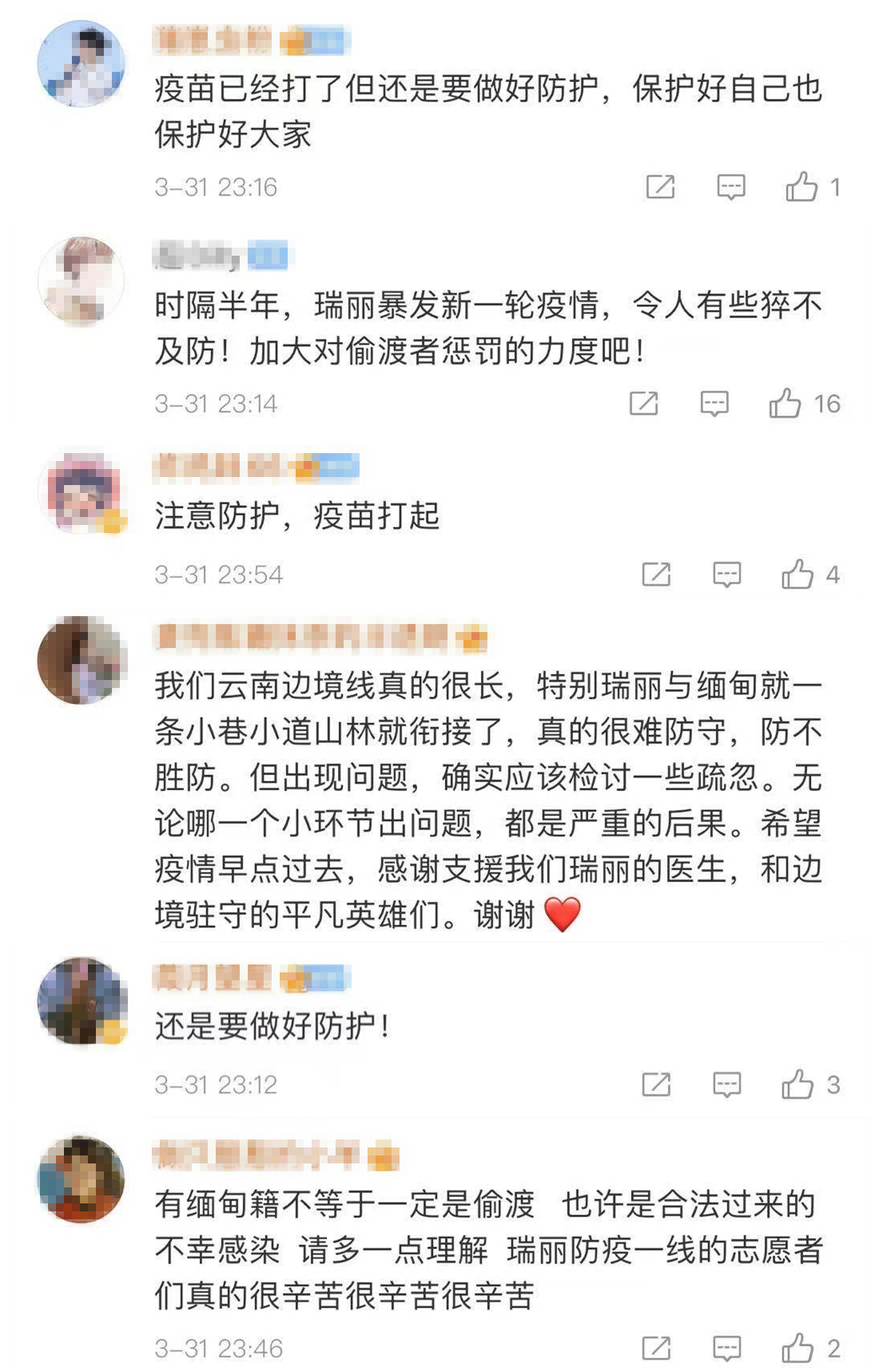Reply to the 3-31 23:14 comment
879x1372 pixels.
(x=714, y=404)
